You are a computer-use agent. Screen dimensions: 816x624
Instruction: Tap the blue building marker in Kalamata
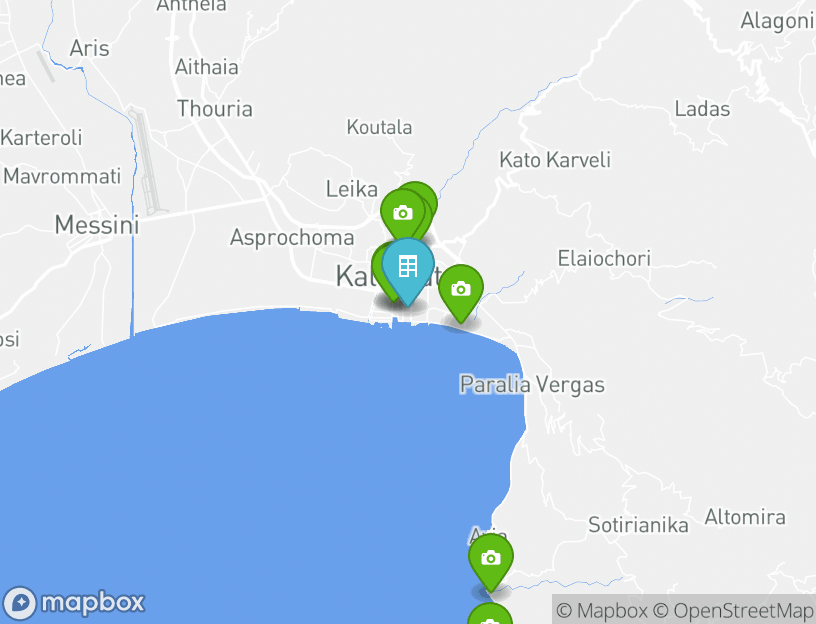[408, 267]
